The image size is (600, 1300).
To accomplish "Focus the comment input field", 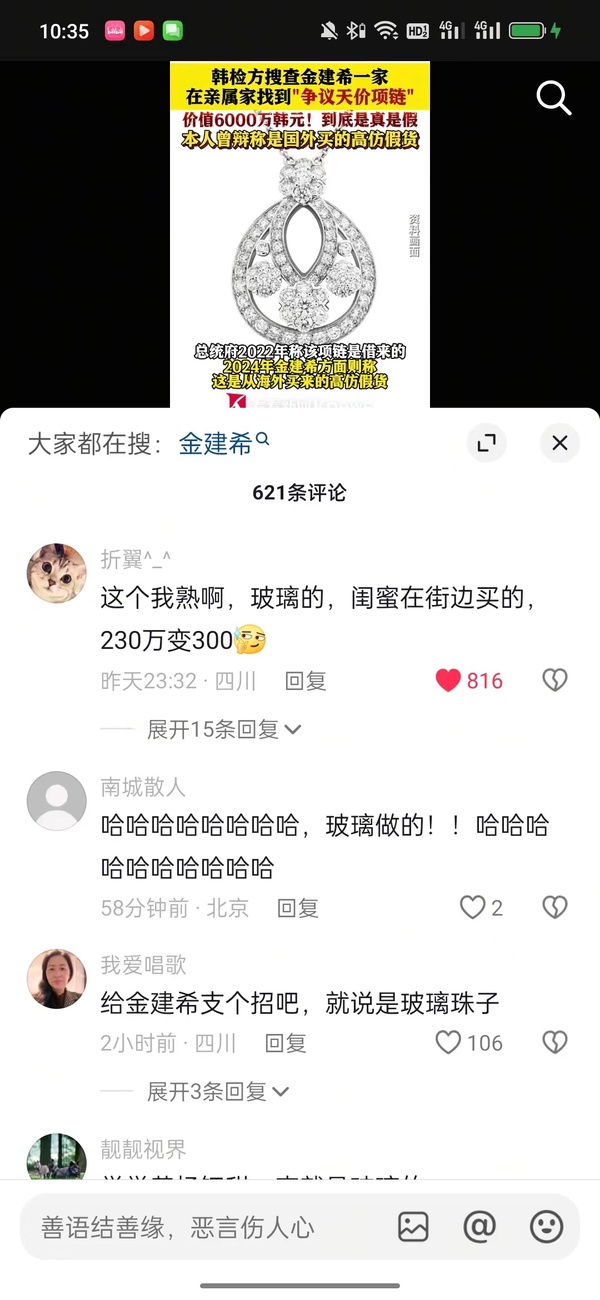I will coord(200,1227).
